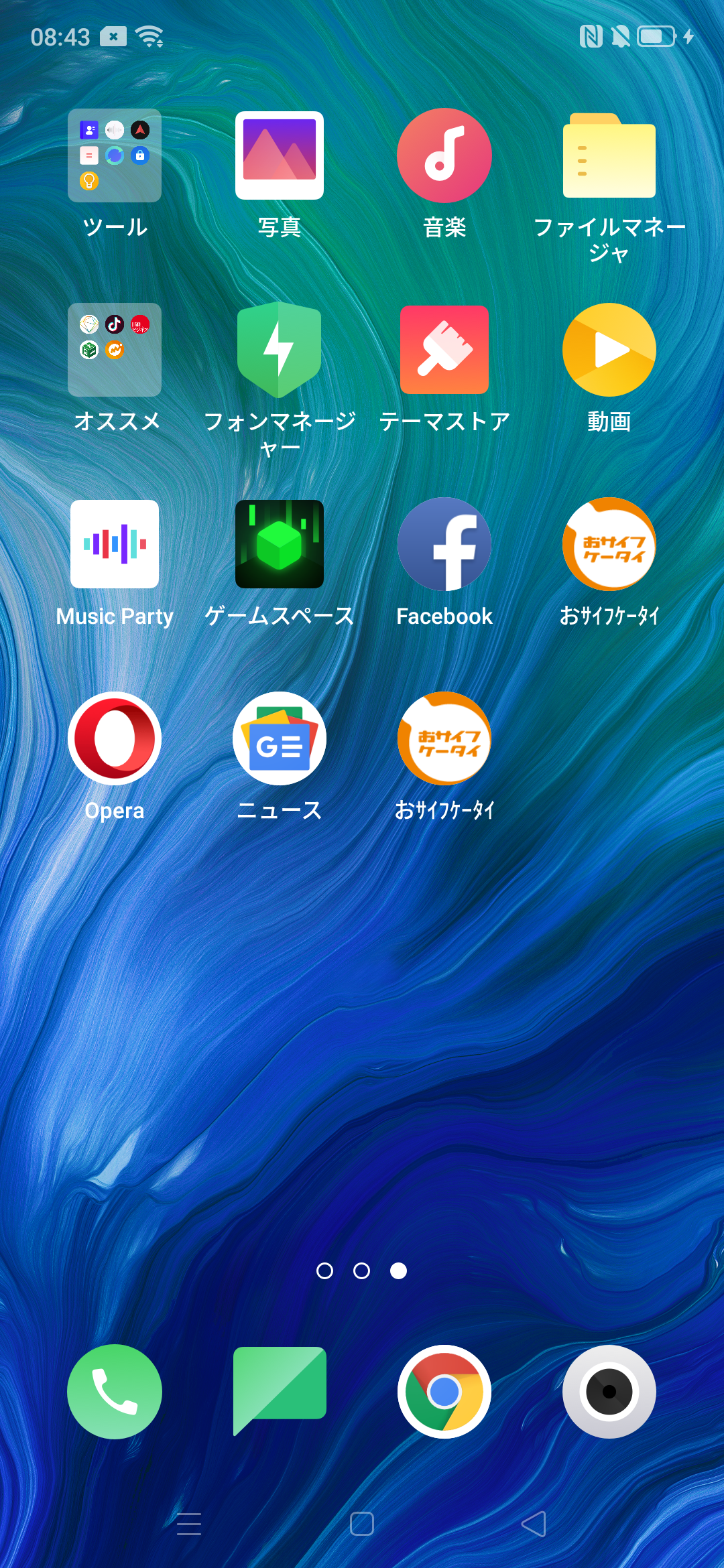724x1568 pixels.
Task: Open the phone dialer in dock
Action: 115,1392
